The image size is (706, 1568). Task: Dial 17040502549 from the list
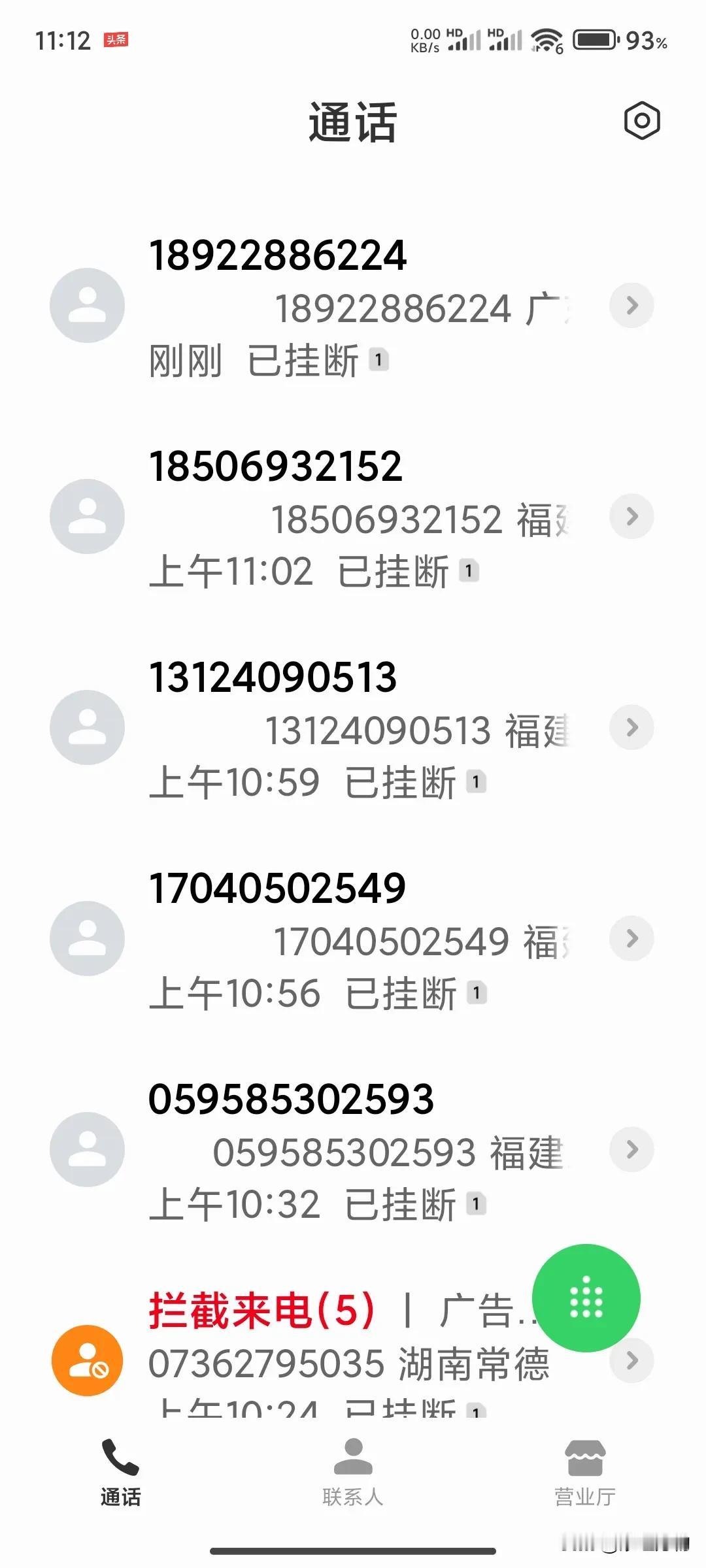tap(353, 939)
